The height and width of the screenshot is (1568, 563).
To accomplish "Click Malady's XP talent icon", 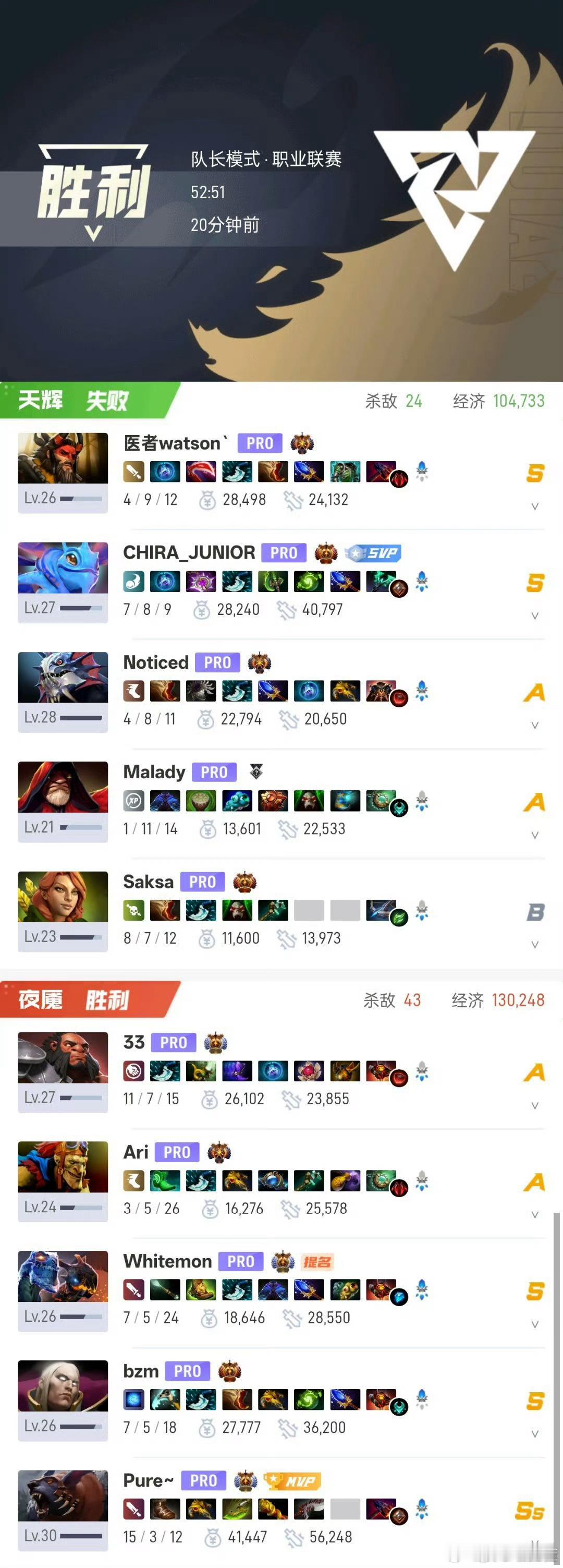I will 134,802.
